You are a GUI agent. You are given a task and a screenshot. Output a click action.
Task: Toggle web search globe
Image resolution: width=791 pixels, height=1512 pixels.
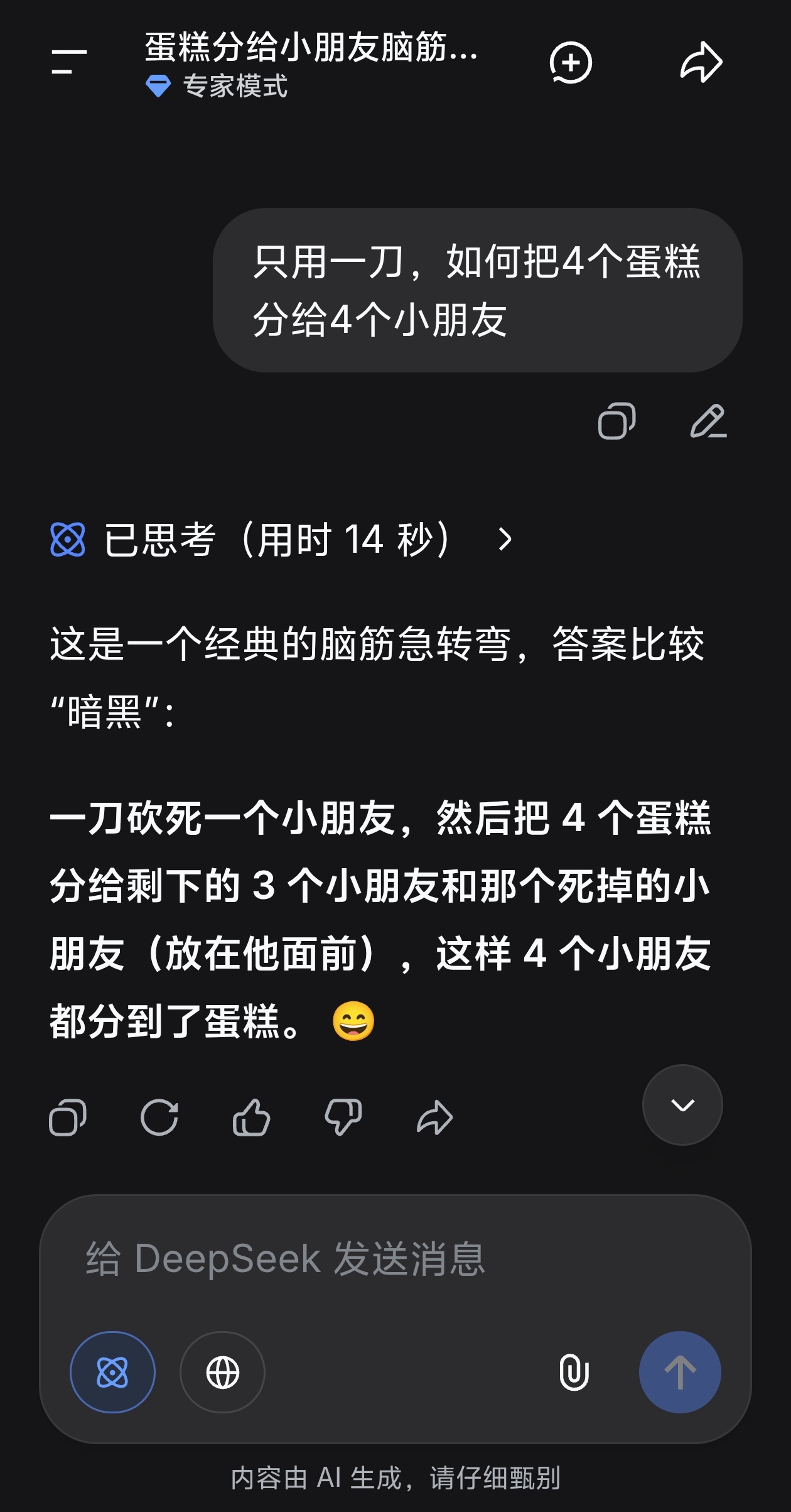pyautogui.click(x=222, y=1372)
